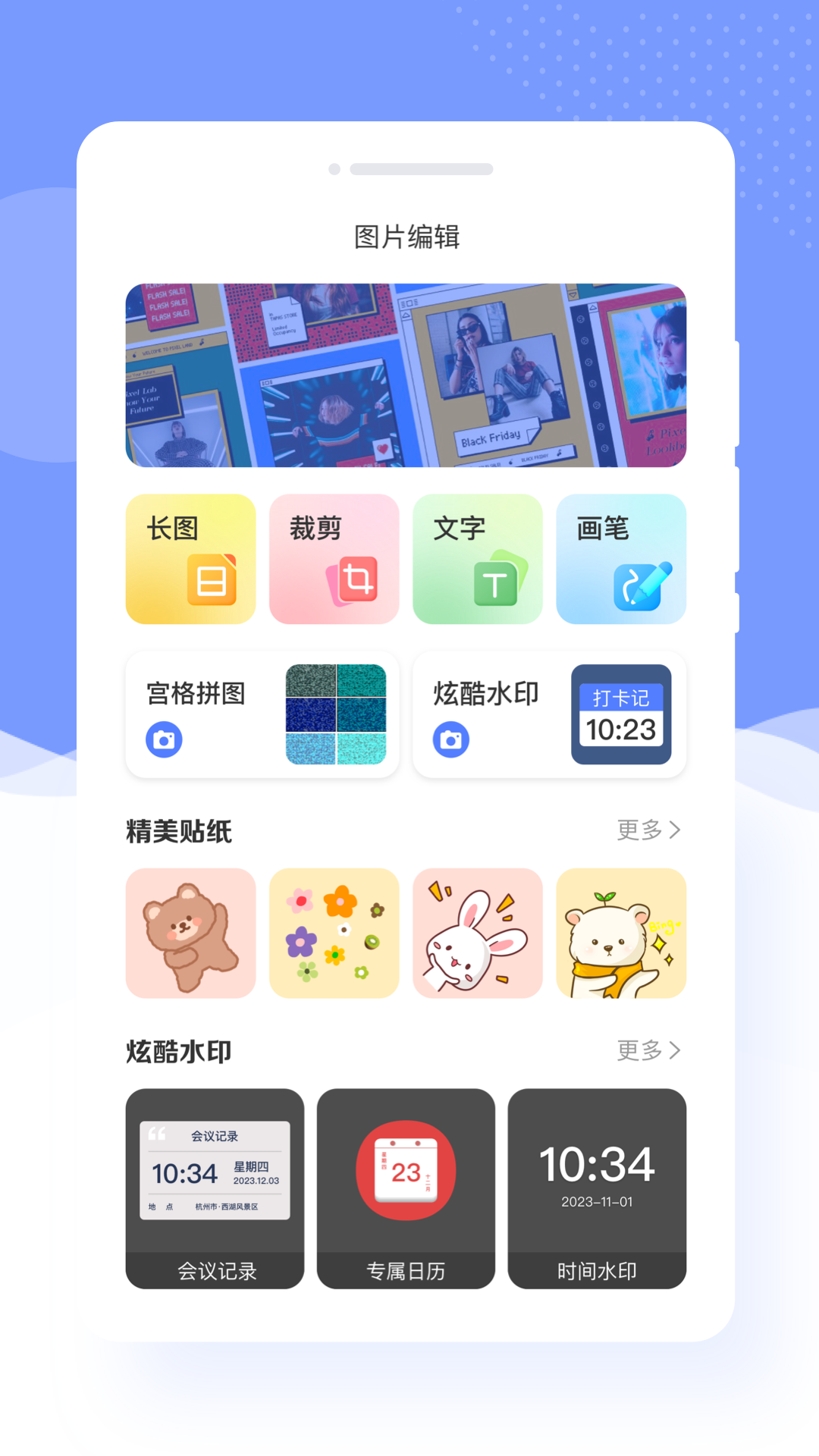The height and width of the screenshot is (1456, 819).
Task: Open the 画笔 brush tool
Action: 620,559
